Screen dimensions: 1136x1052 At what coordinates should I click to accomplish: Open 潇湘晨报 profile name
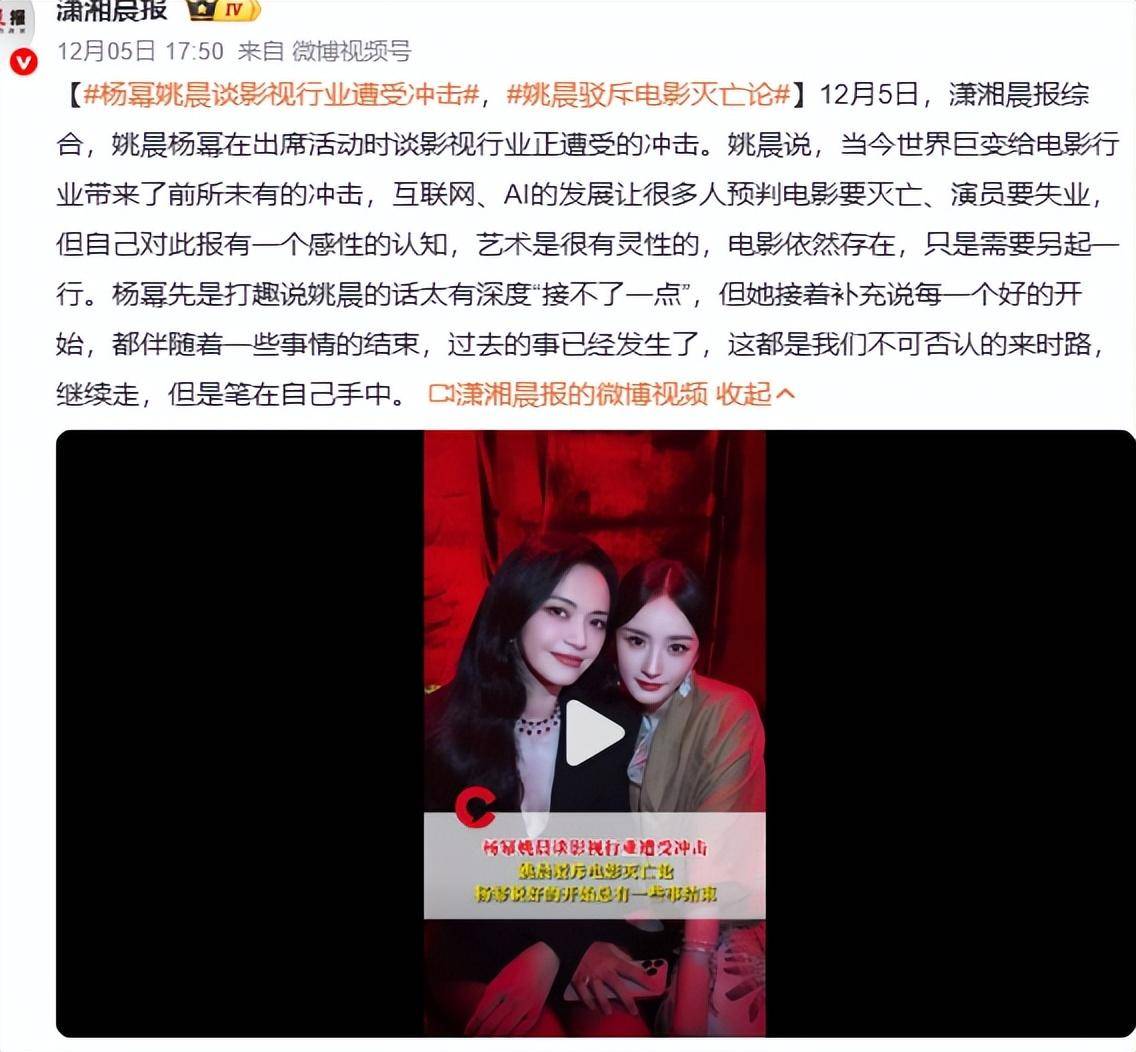110,11
